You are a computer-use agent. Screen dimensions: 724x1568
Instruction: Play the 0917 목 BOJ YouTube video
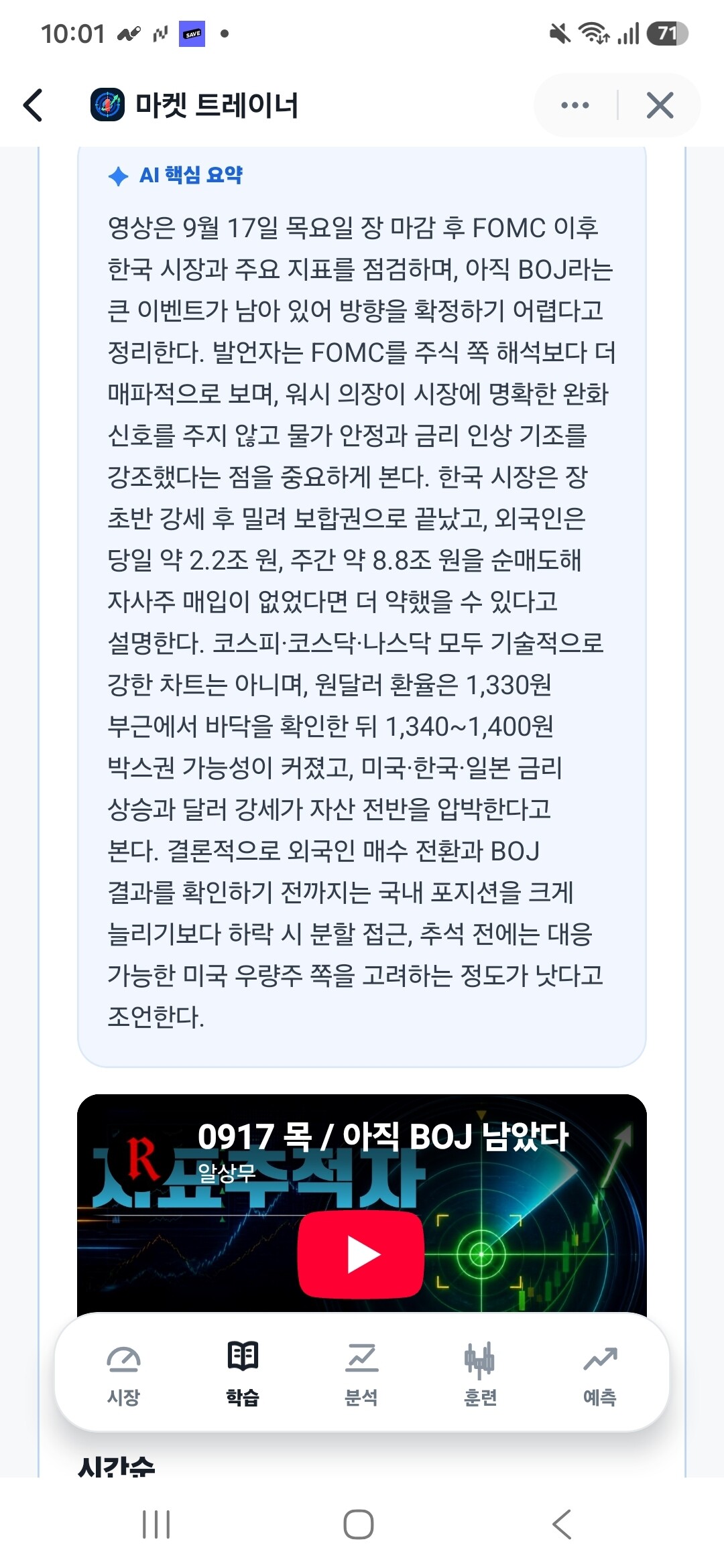(x=361, y=1253)
